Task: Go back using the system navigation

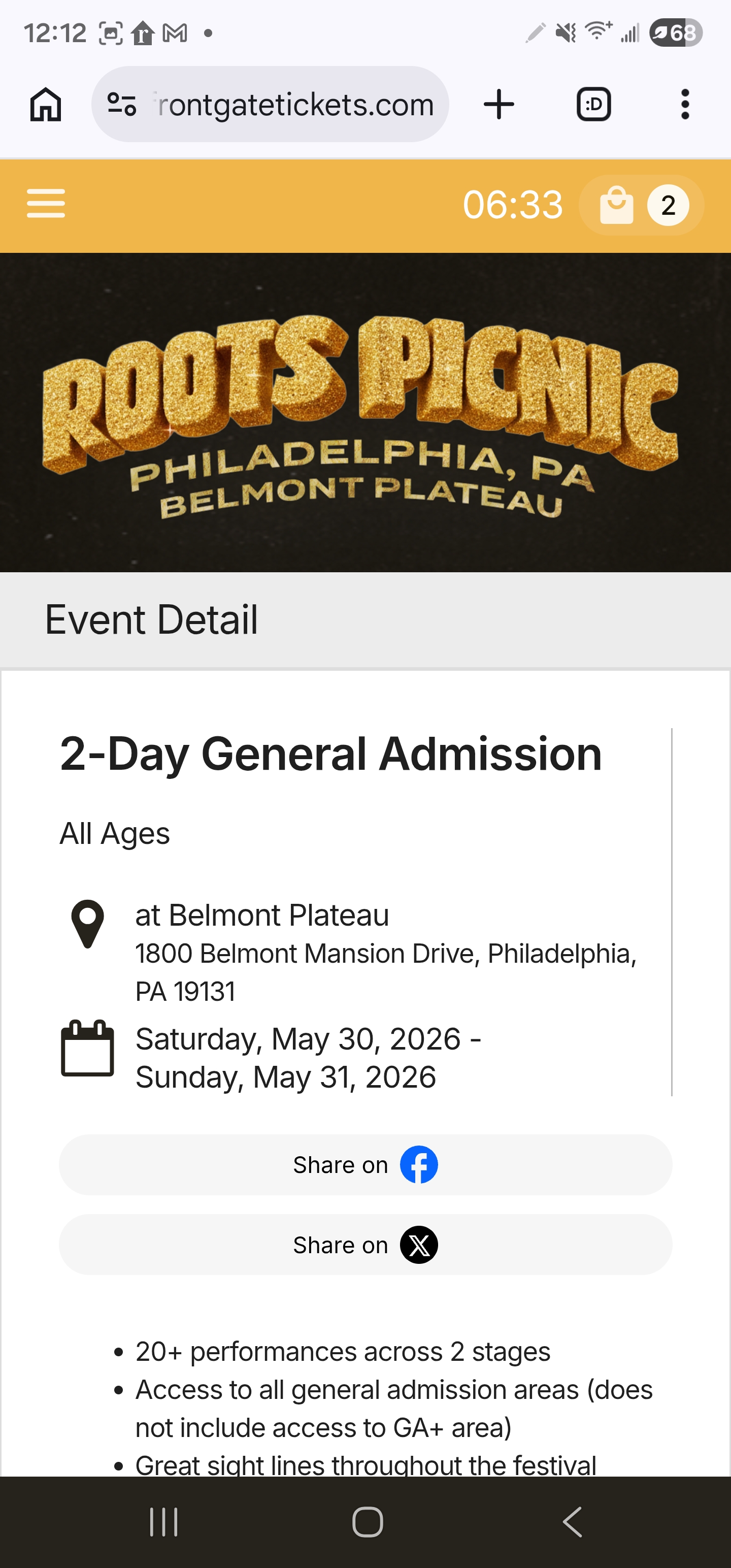Action: [572, 1522]
